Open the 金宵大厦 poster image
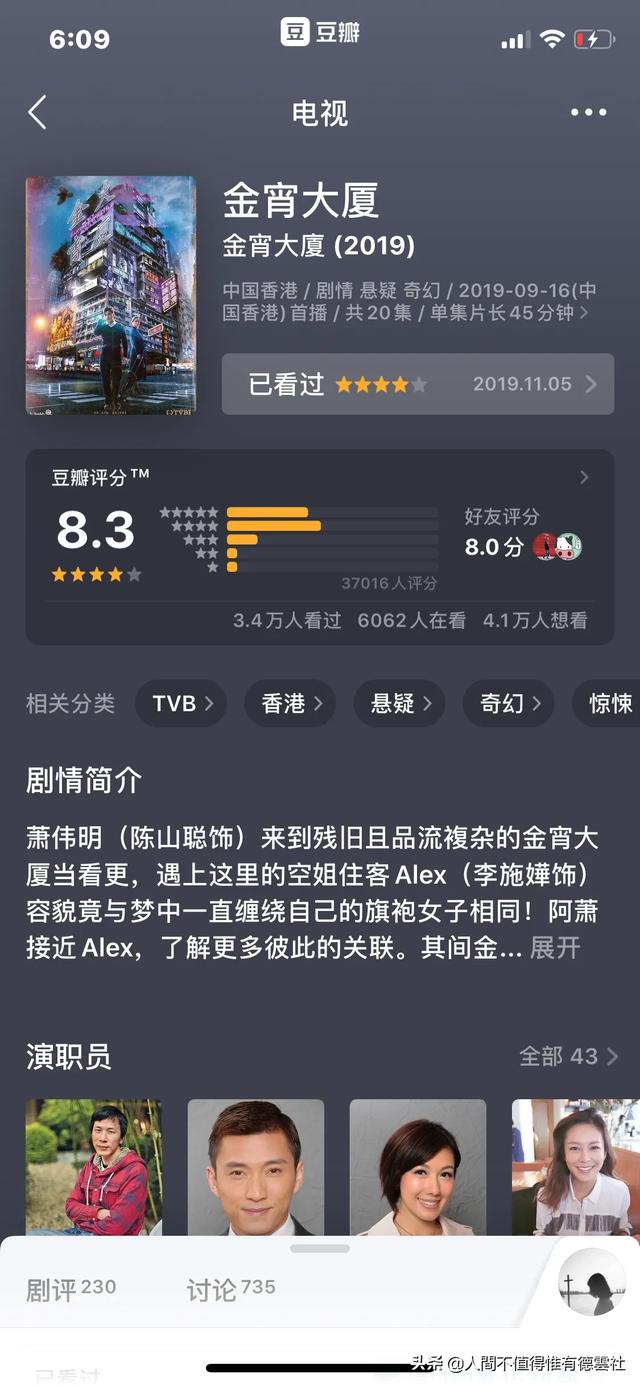Screen dimensions: 640x1386 click(110, 295)
